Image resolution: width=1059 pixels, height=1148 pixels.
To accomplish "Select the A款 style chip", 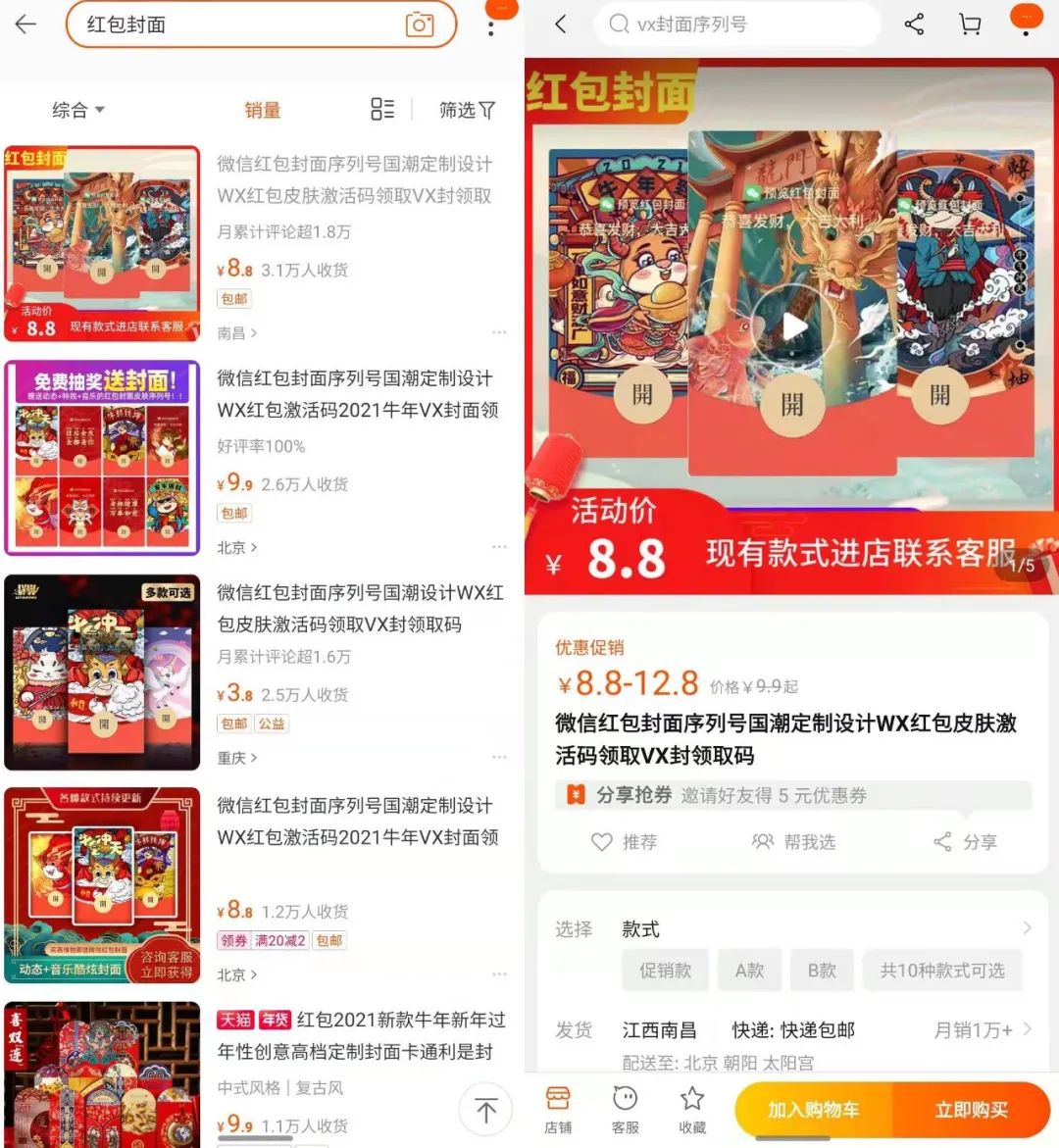I will pyautogui.click(x=749, y=970).
